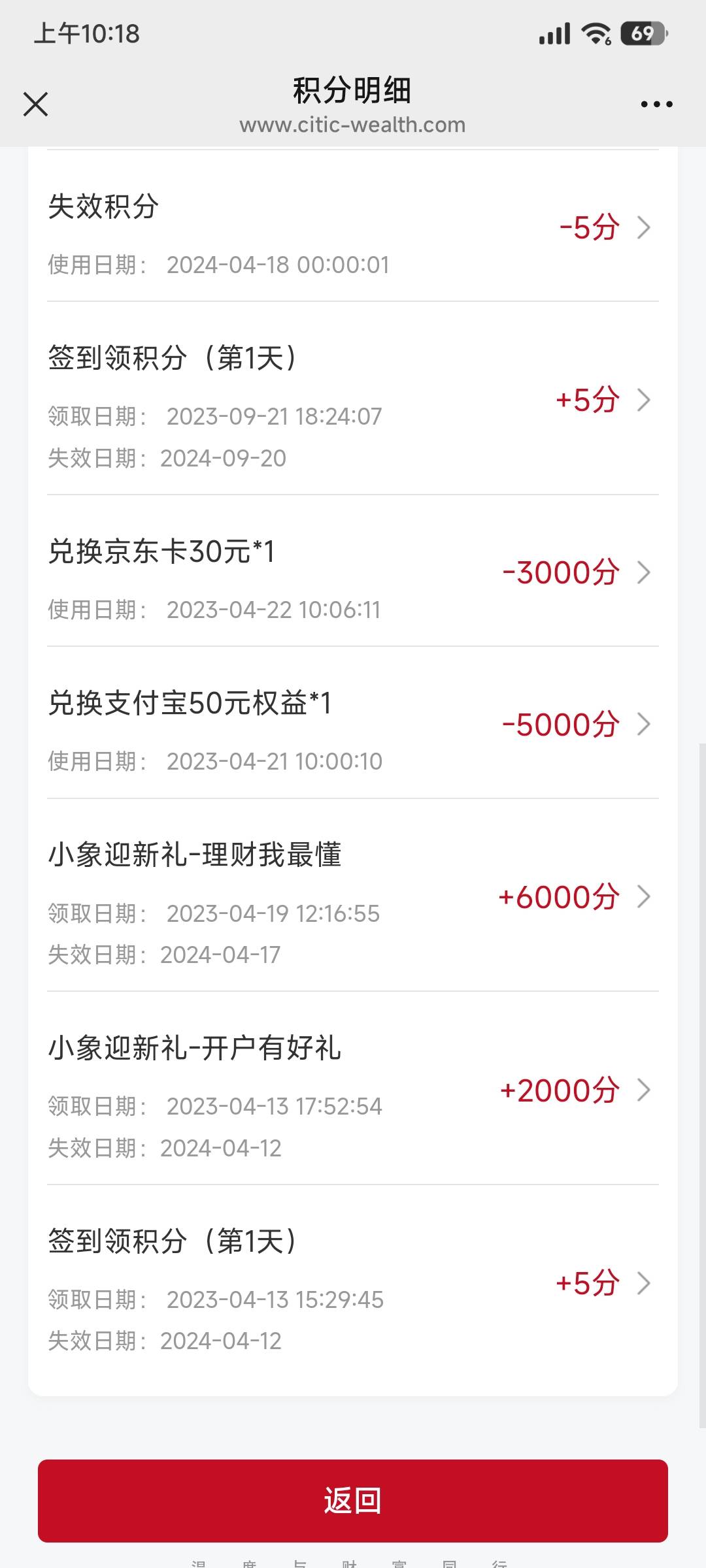Viewport: 706px width, 1568px height.
Task: Tap the red 返回 button
Action: click(x=353, y=1501)
